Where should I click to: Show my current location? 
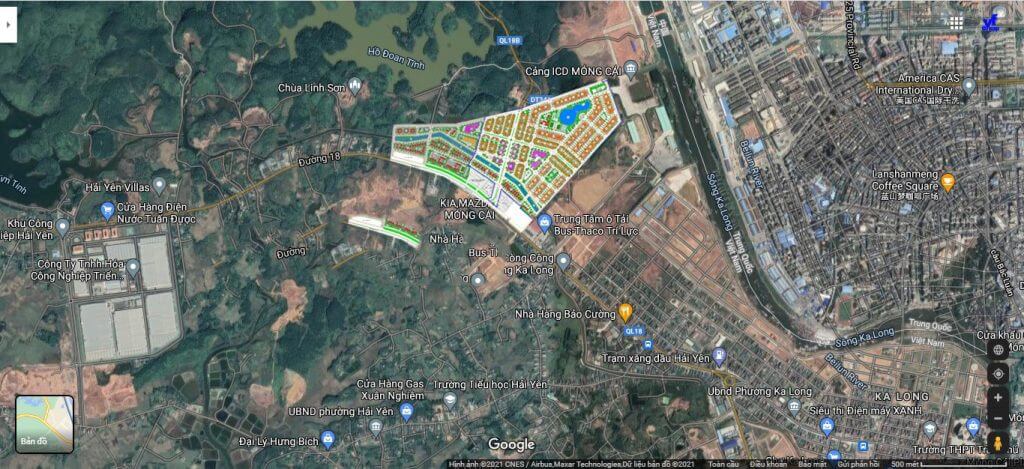coord(997,374)
